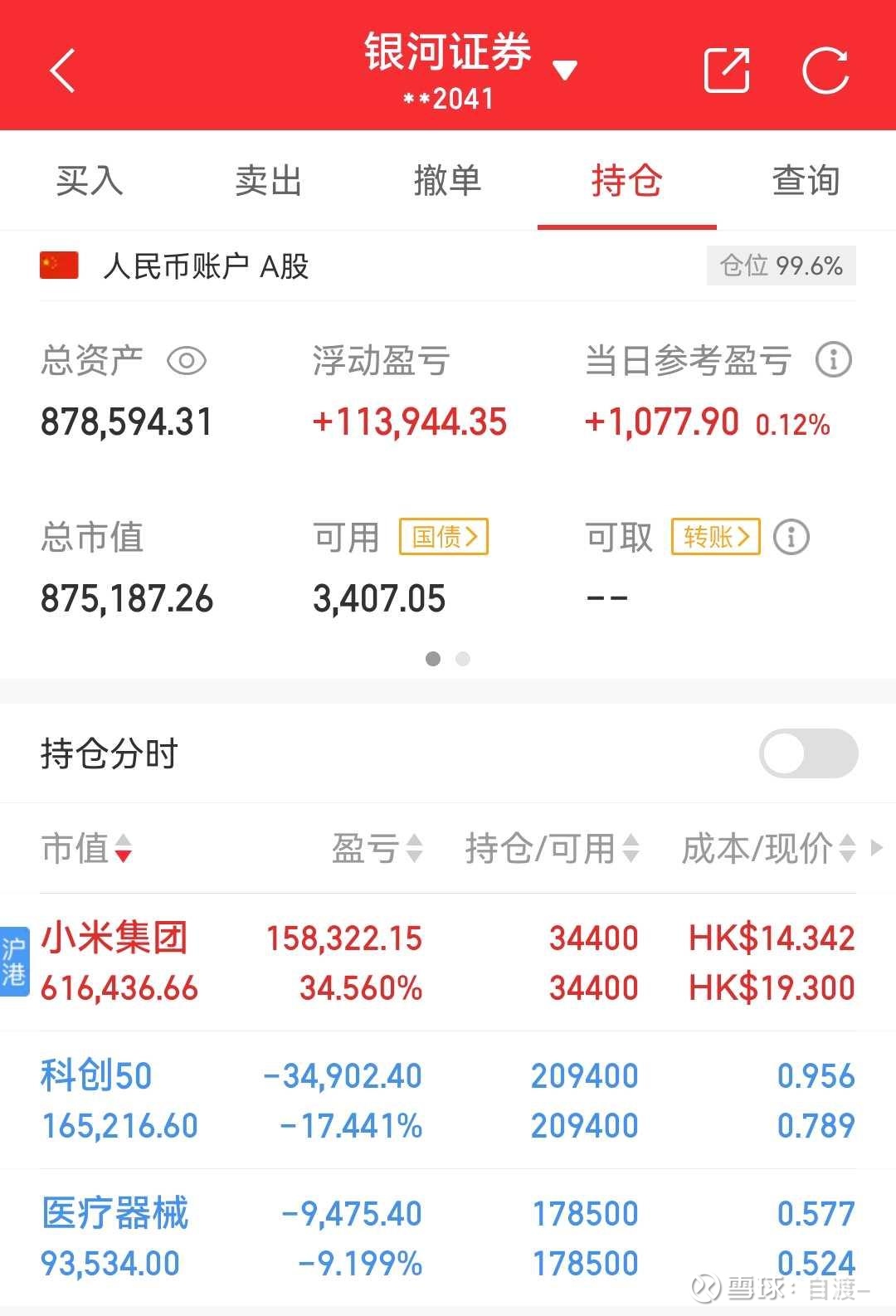Open the 国债 shortcut
Image resolution: width=896 pixels, height=1316 pixels.
[442, 537]
